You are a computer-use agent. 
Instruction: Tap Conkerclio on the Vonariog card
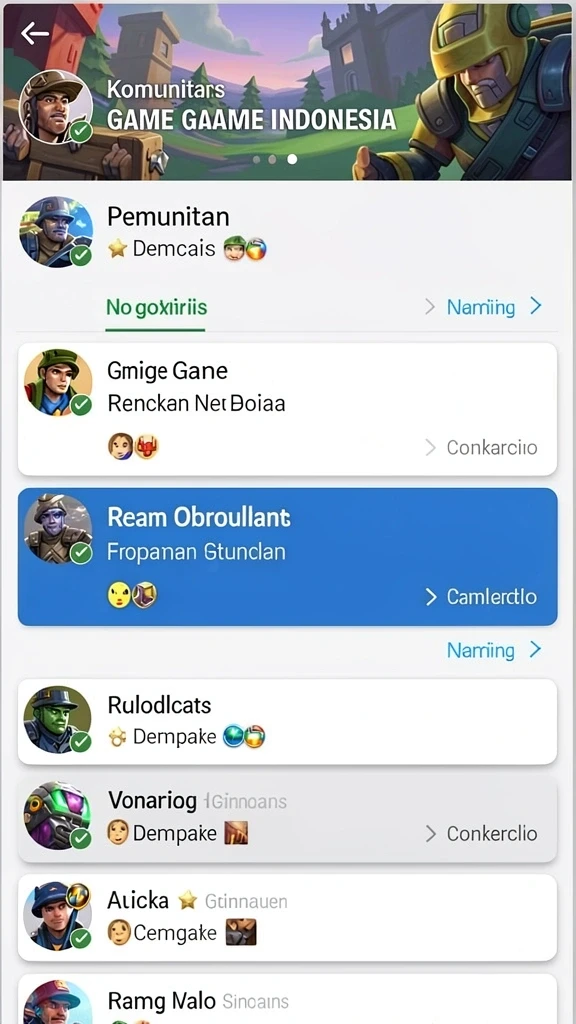tap(482, 833)
